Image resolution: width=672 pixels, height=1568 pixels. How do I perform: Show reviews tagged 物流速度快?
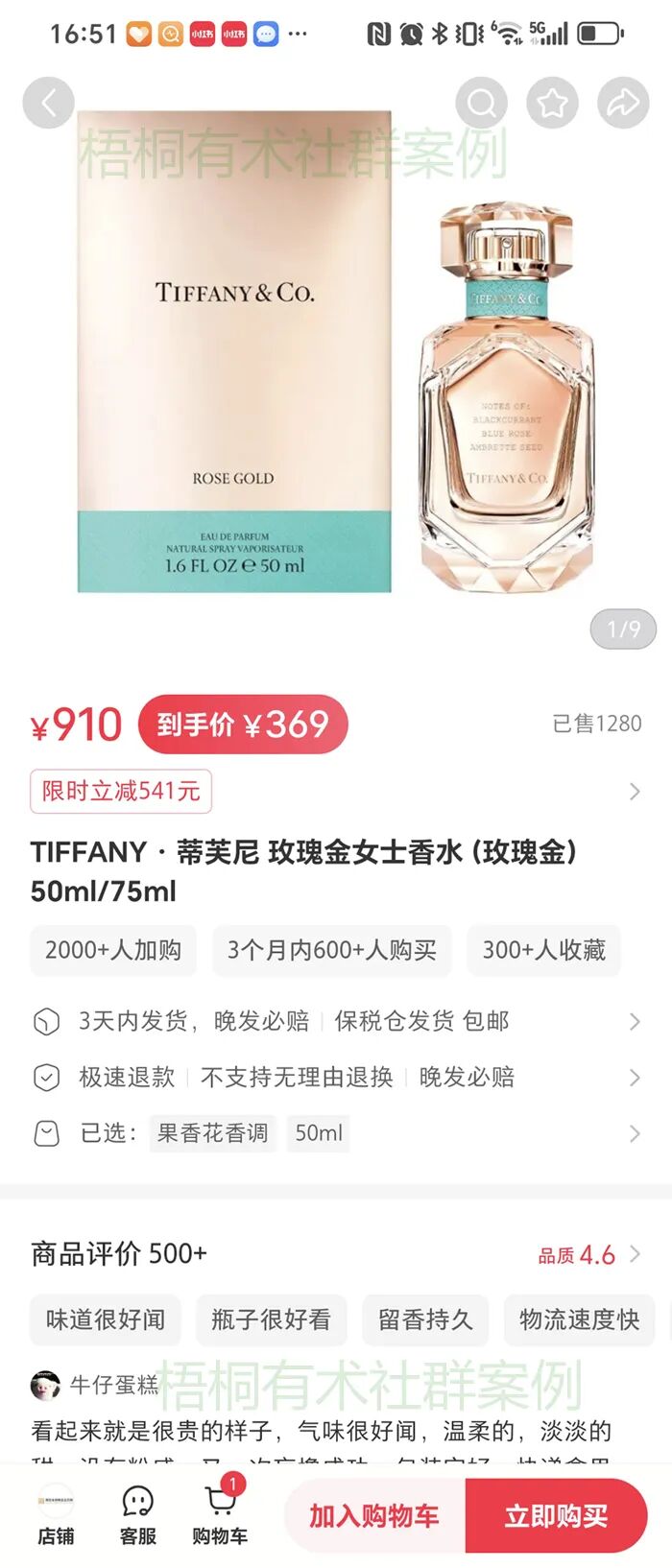579,1319
